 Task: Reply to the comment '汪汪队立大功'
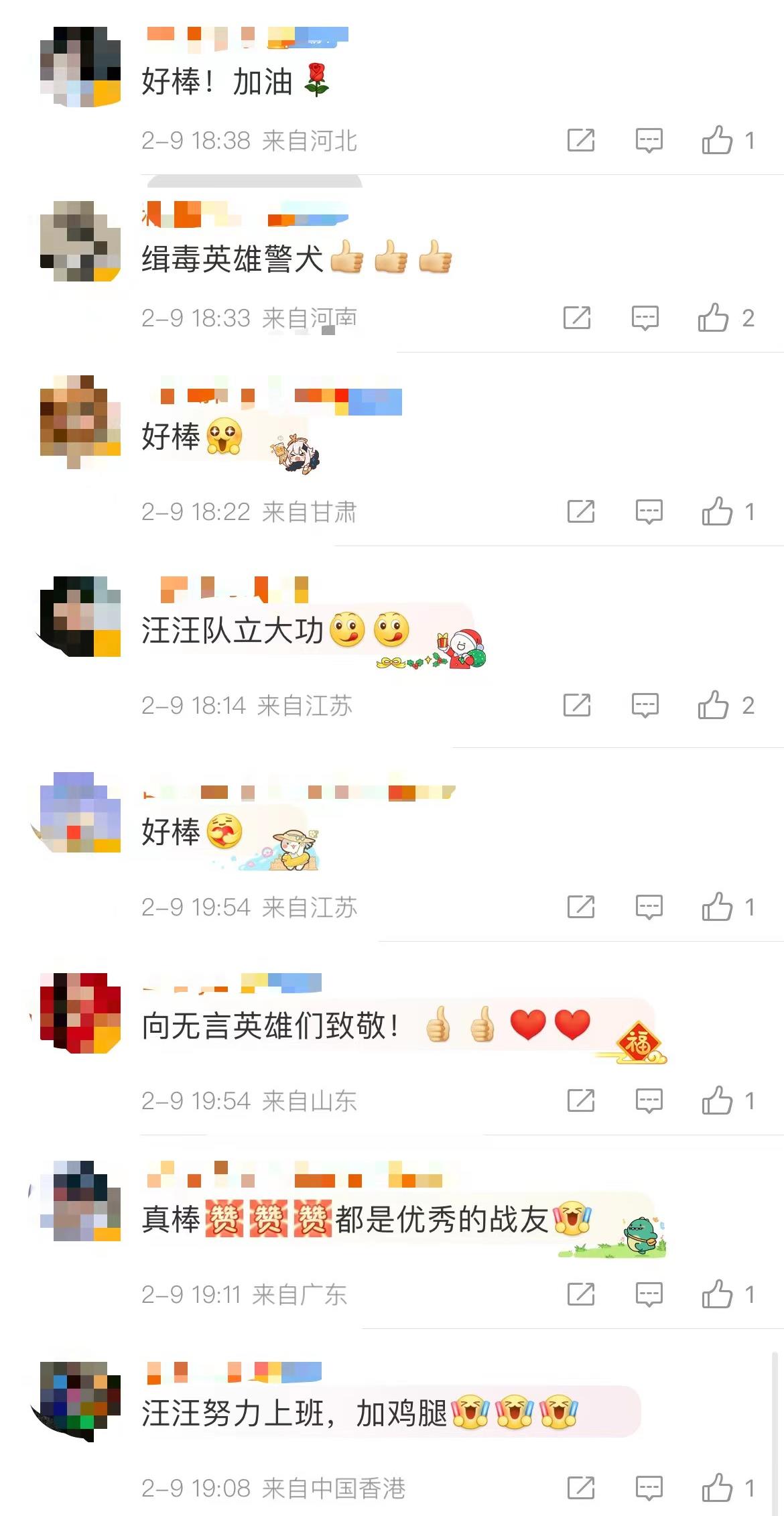645,705
